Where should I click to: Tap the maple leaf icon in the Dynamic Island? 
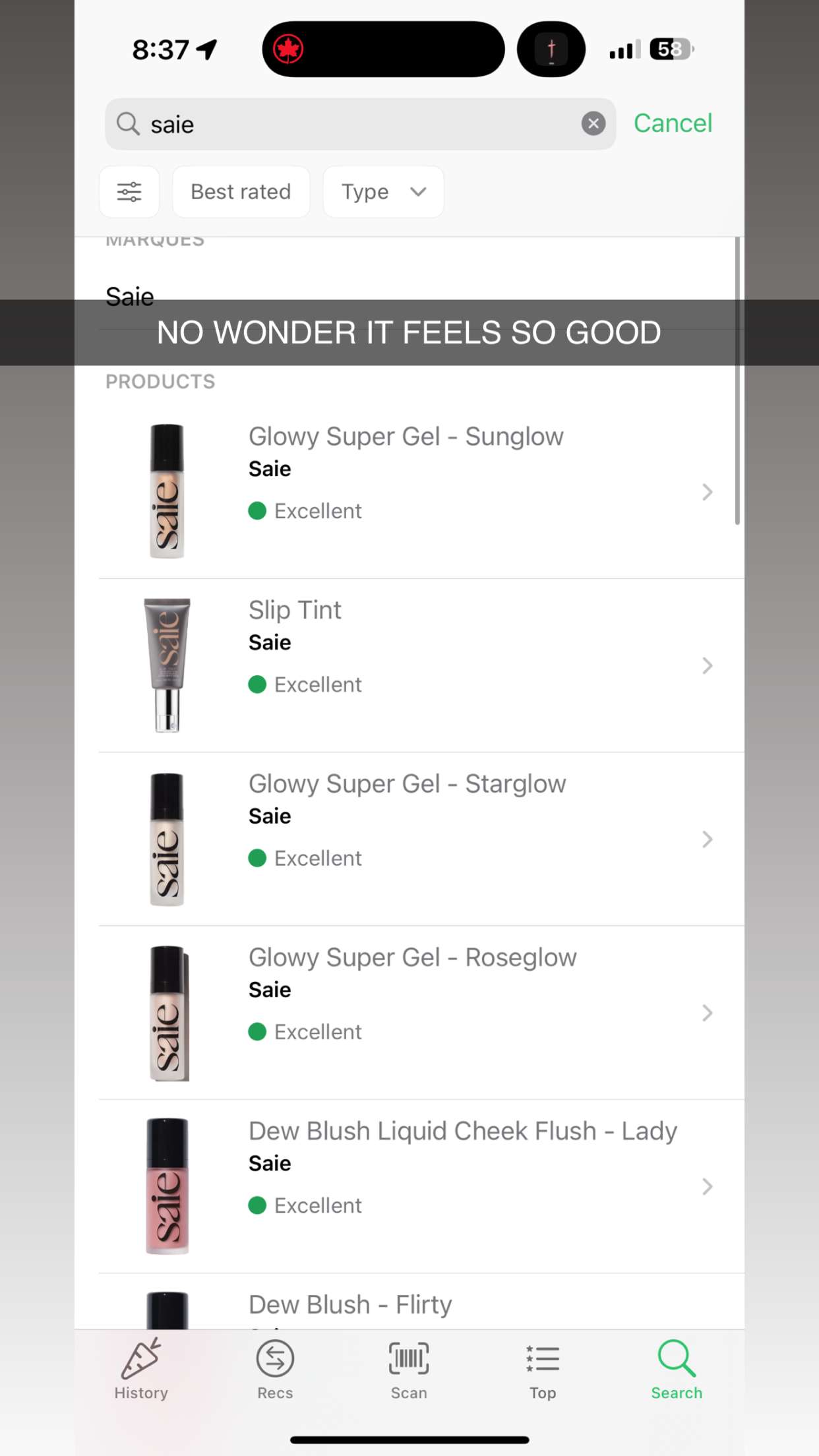pos(287,49)
